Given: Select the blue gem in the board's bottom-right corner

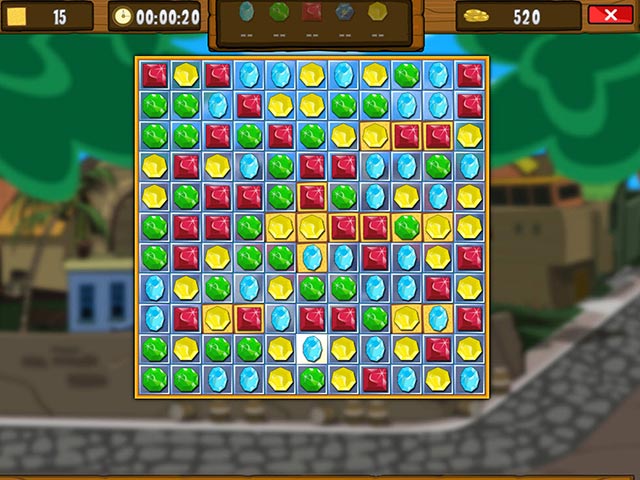Looking at the screenshot, I should (469, 379).
